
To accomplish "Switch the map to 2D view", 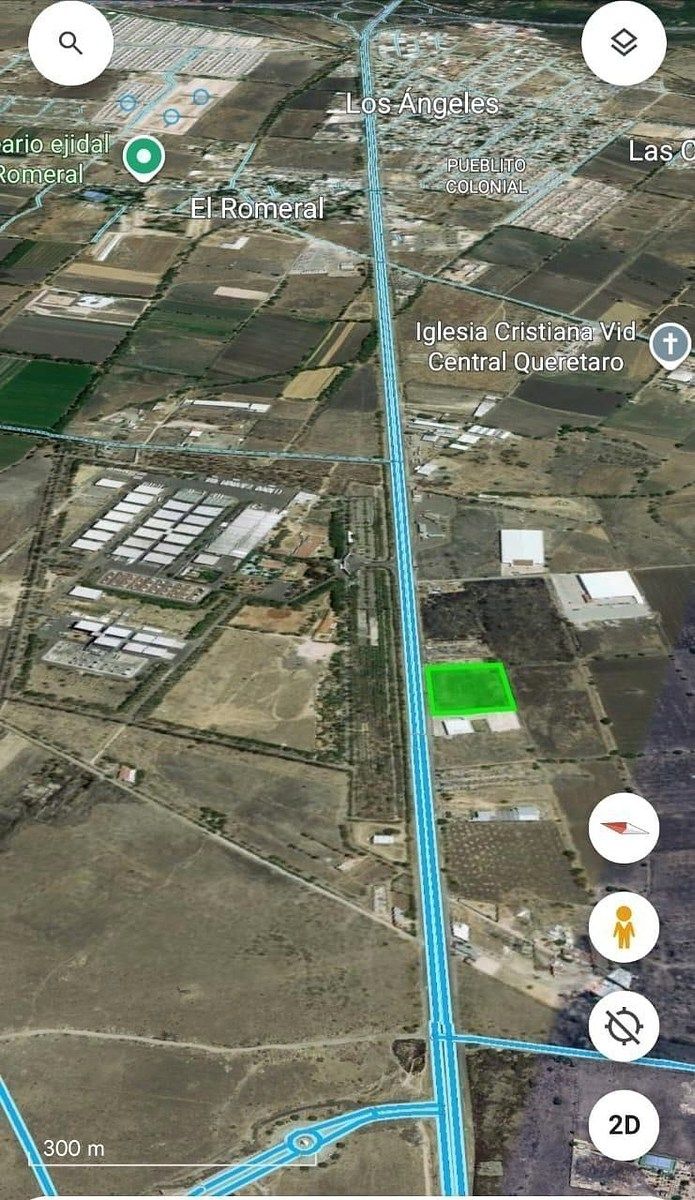I will (624, 1124).
